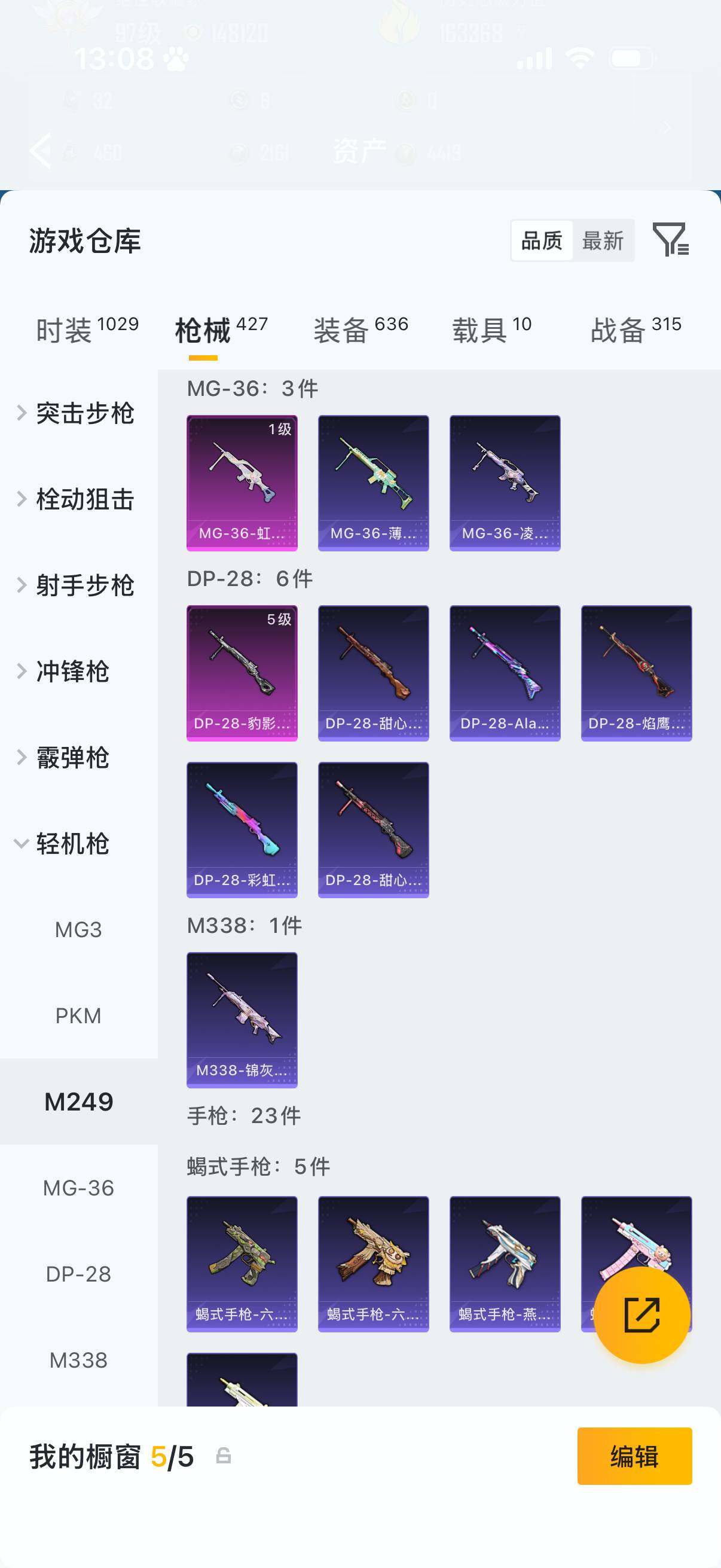Viewport: 721px width, 1568px height.
Task: Go back using the top-left arrow
Action: pyautogui.click(x=41, y=150)
